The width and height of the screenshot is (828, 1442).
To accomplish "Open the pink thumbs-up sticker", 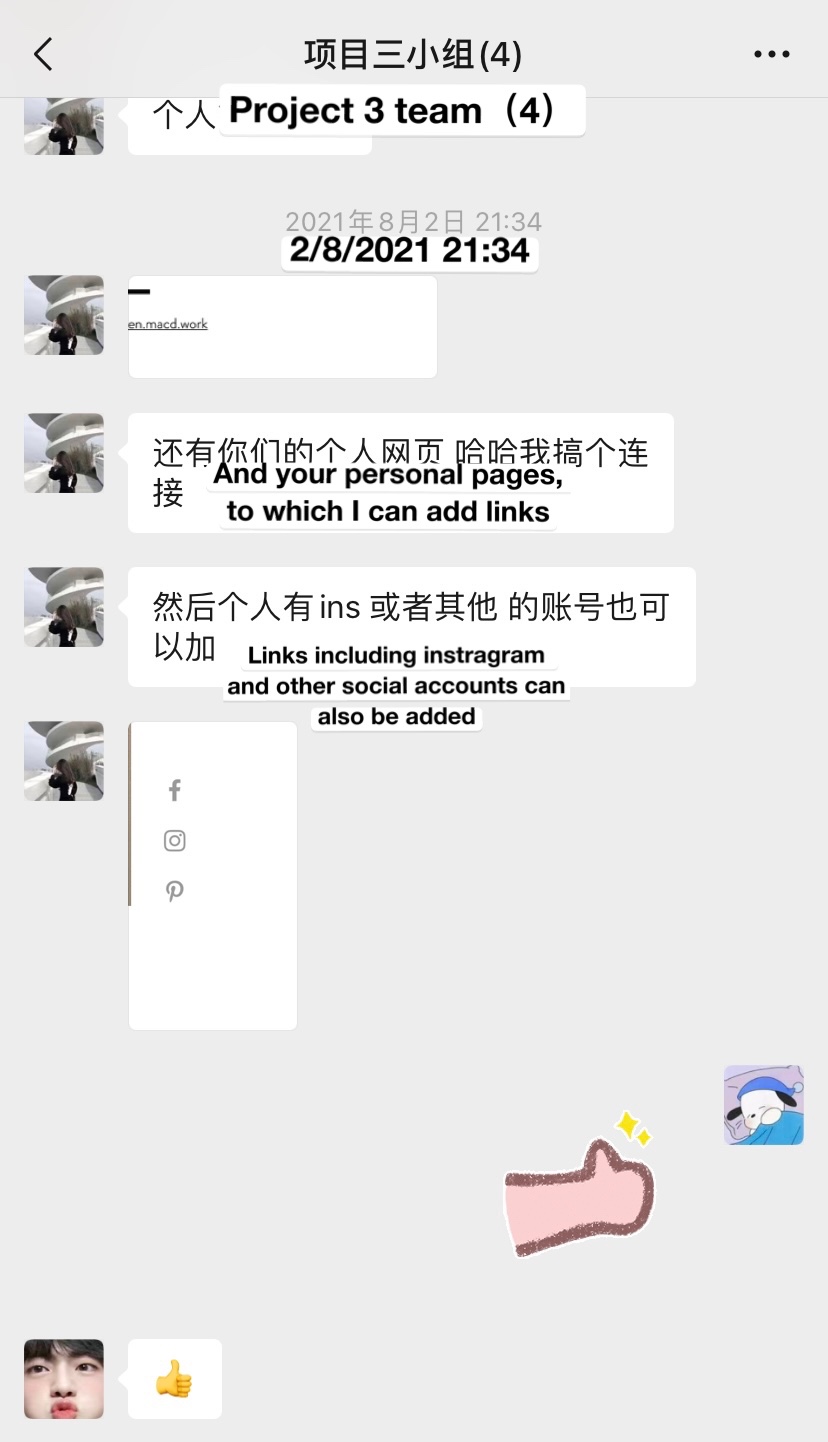I will pyautogui.click(x=580, y=1184).
